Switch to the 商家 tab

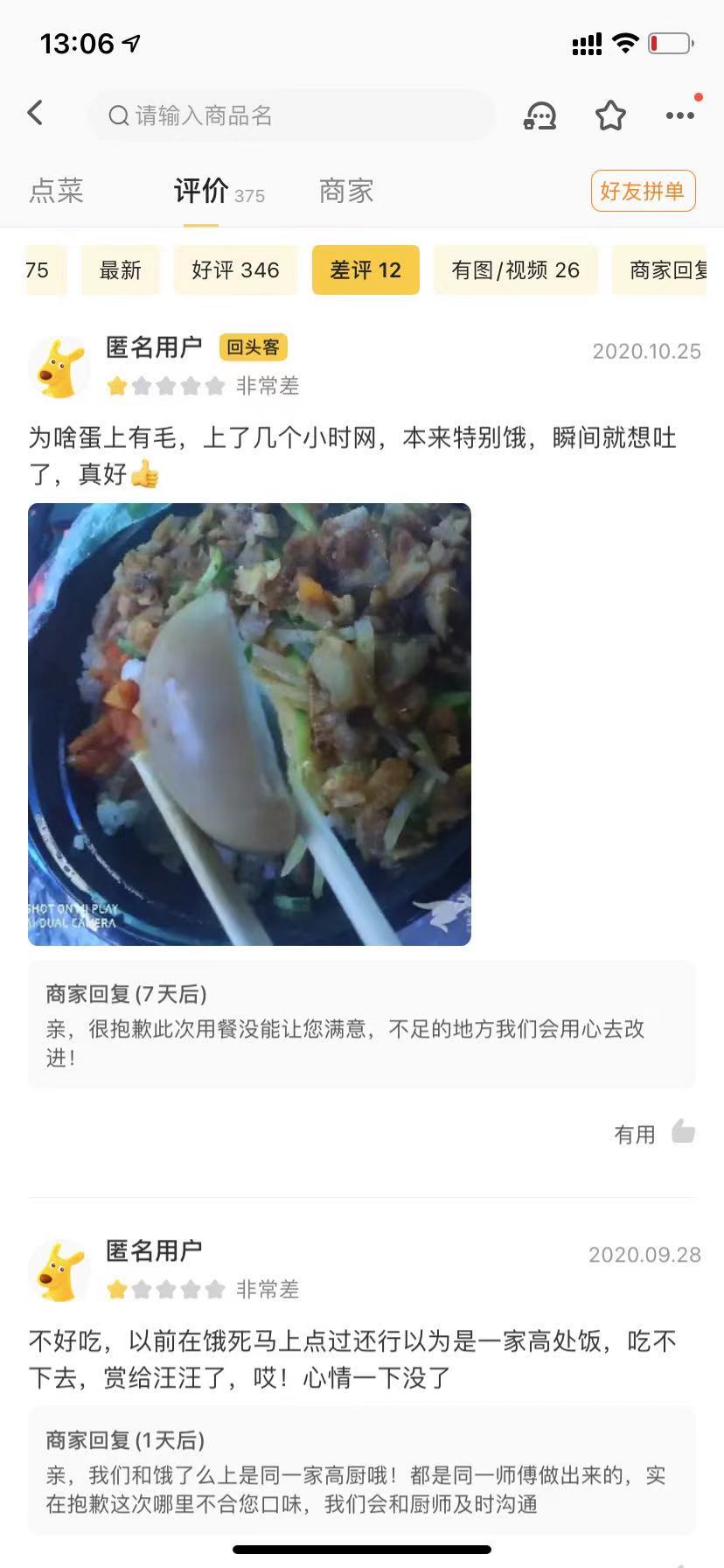(346, 191)
